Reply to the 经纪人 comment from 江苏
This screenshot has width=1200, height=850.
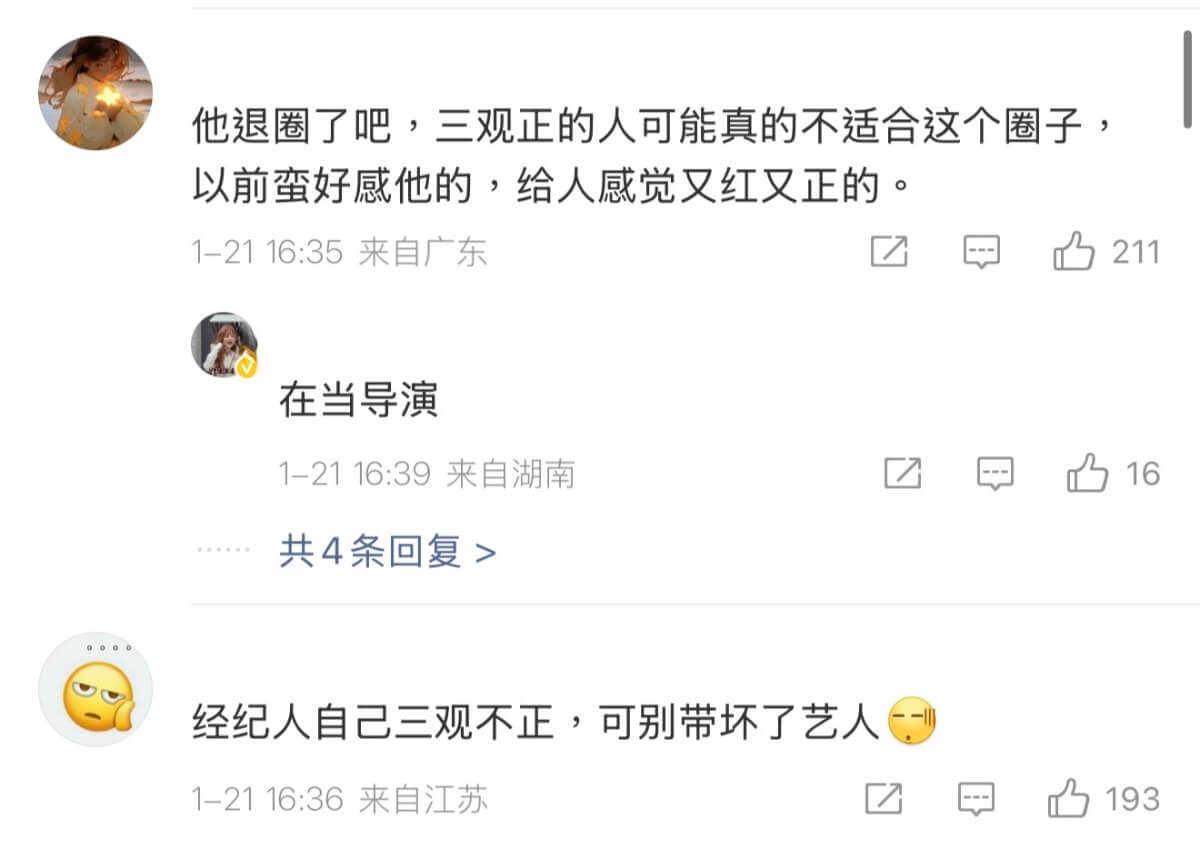point(977,799)
